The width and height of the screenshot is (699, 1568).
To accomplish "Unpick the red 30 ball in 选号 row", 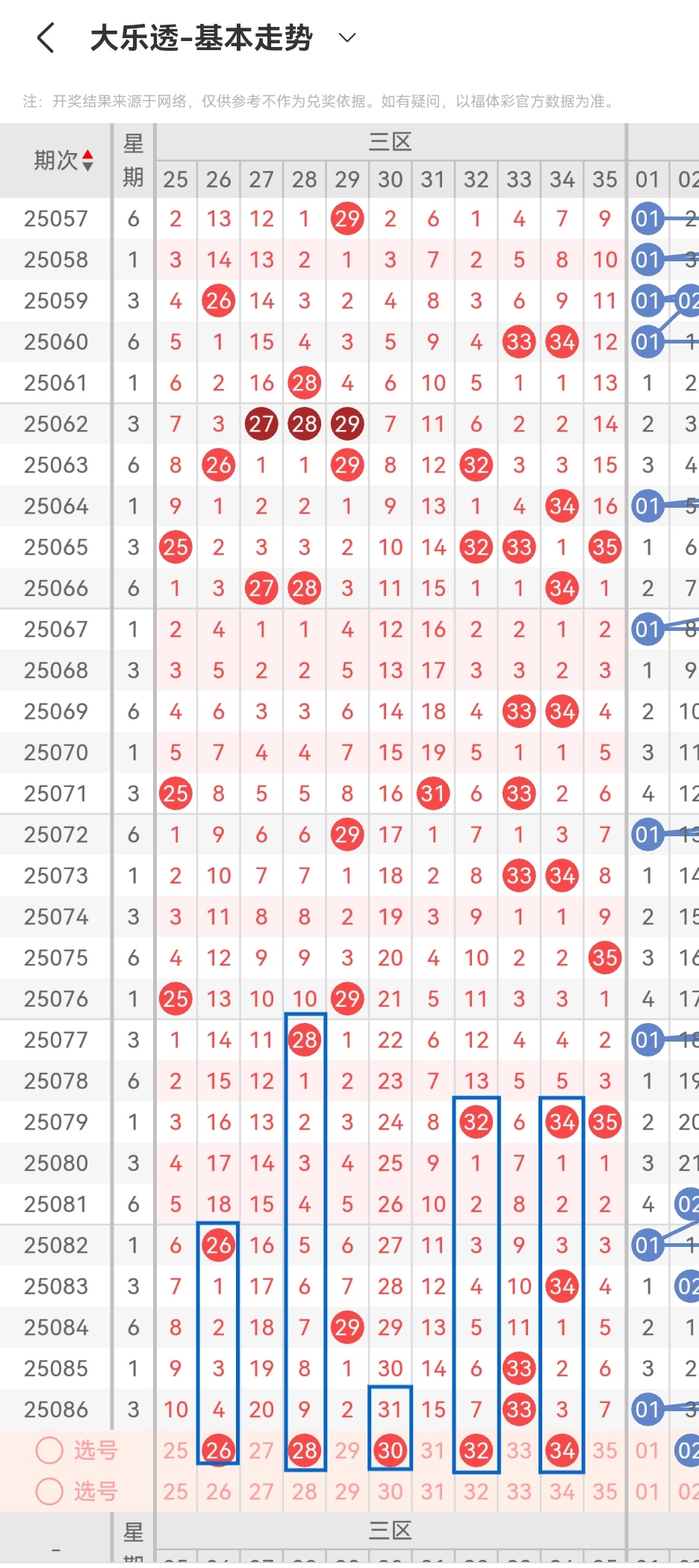I will [391, 1450].
